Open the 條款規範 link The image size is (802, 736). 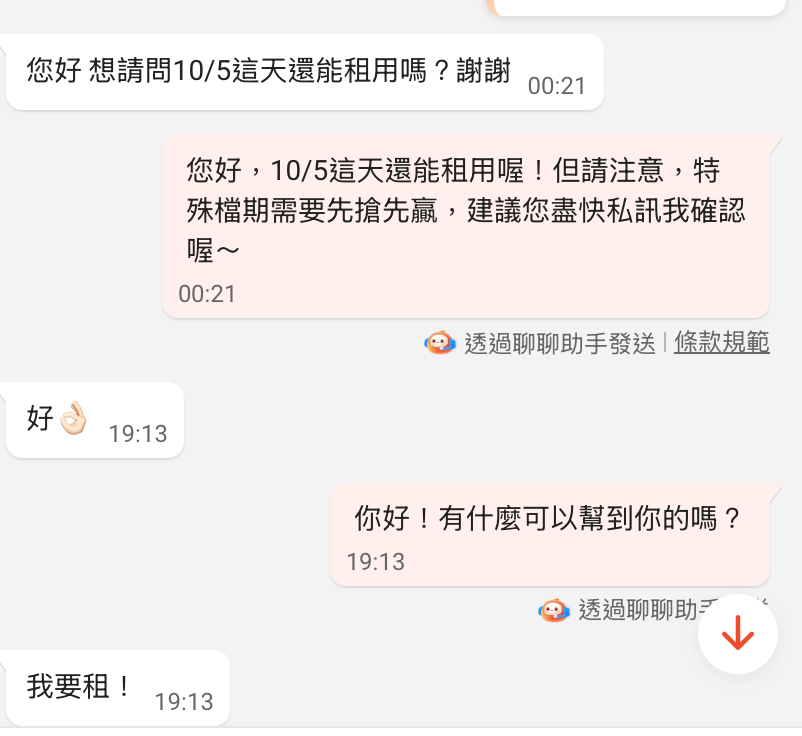tap(721, 343)
